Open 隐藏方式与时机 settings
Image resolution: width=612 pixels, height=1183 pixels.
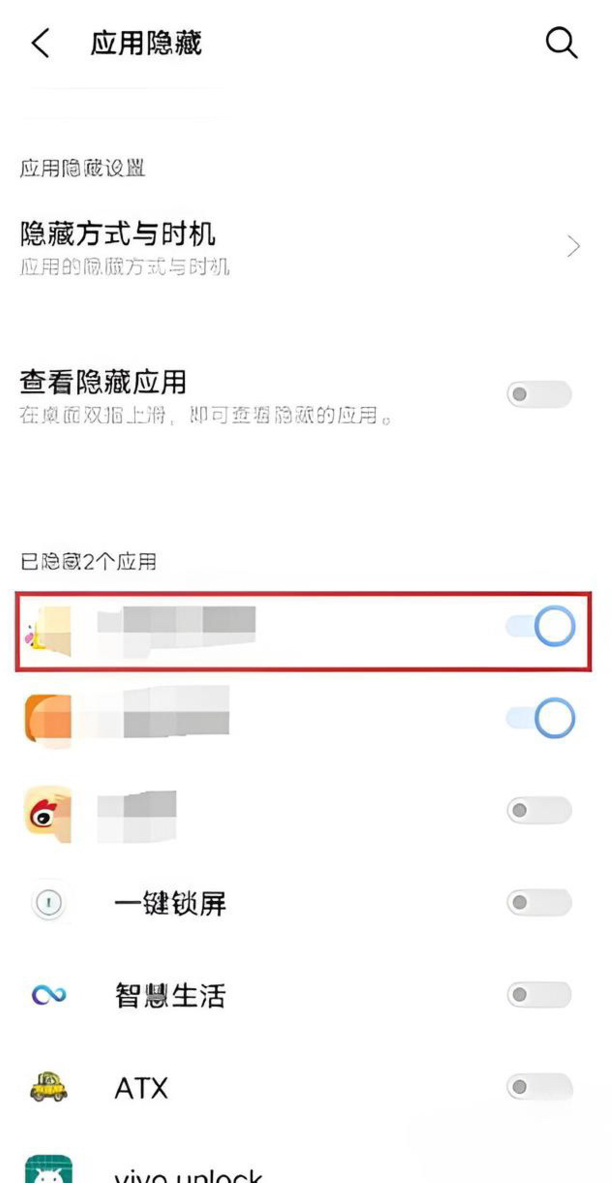click(x=300, y=246)
